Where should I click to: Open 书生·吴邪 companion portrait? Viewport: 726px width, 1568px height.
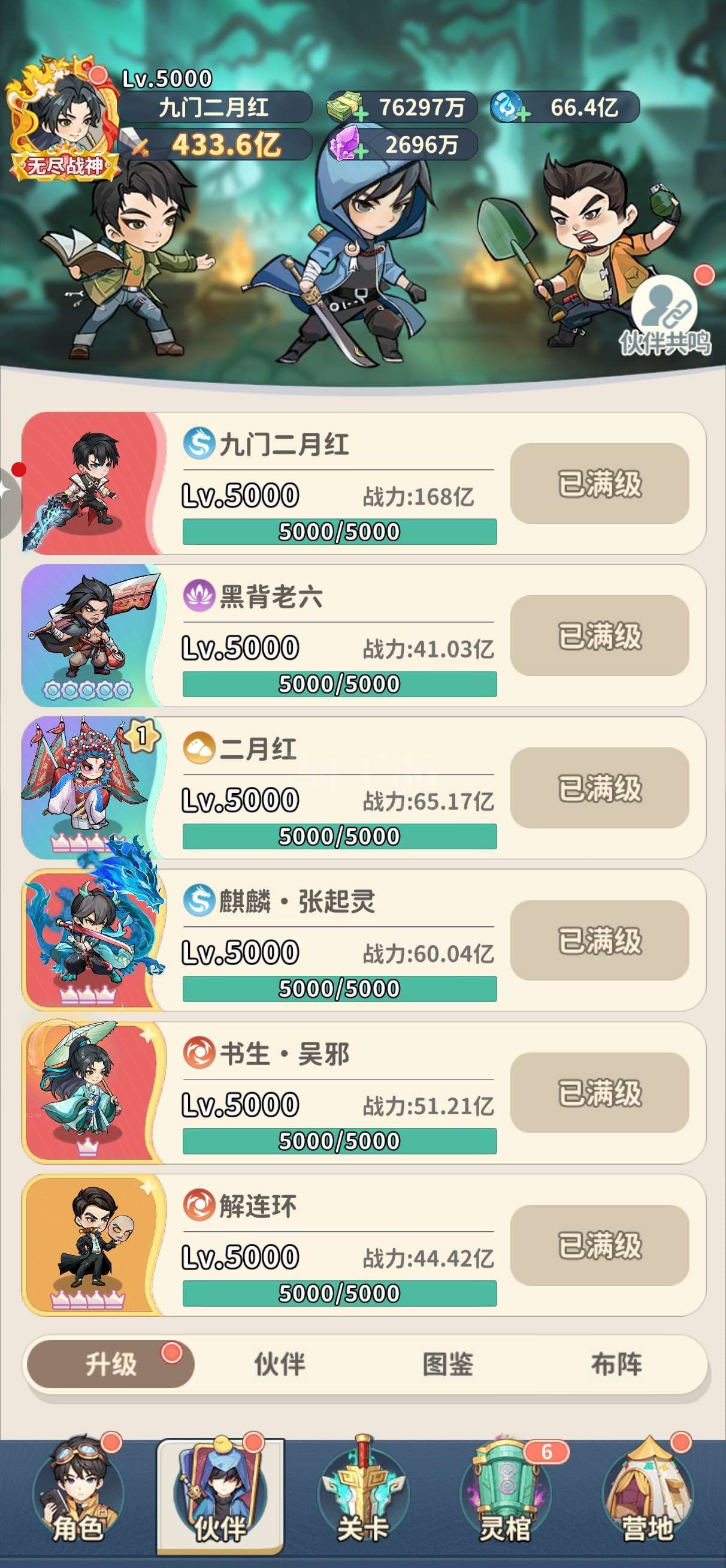[x=92, y=1092]
